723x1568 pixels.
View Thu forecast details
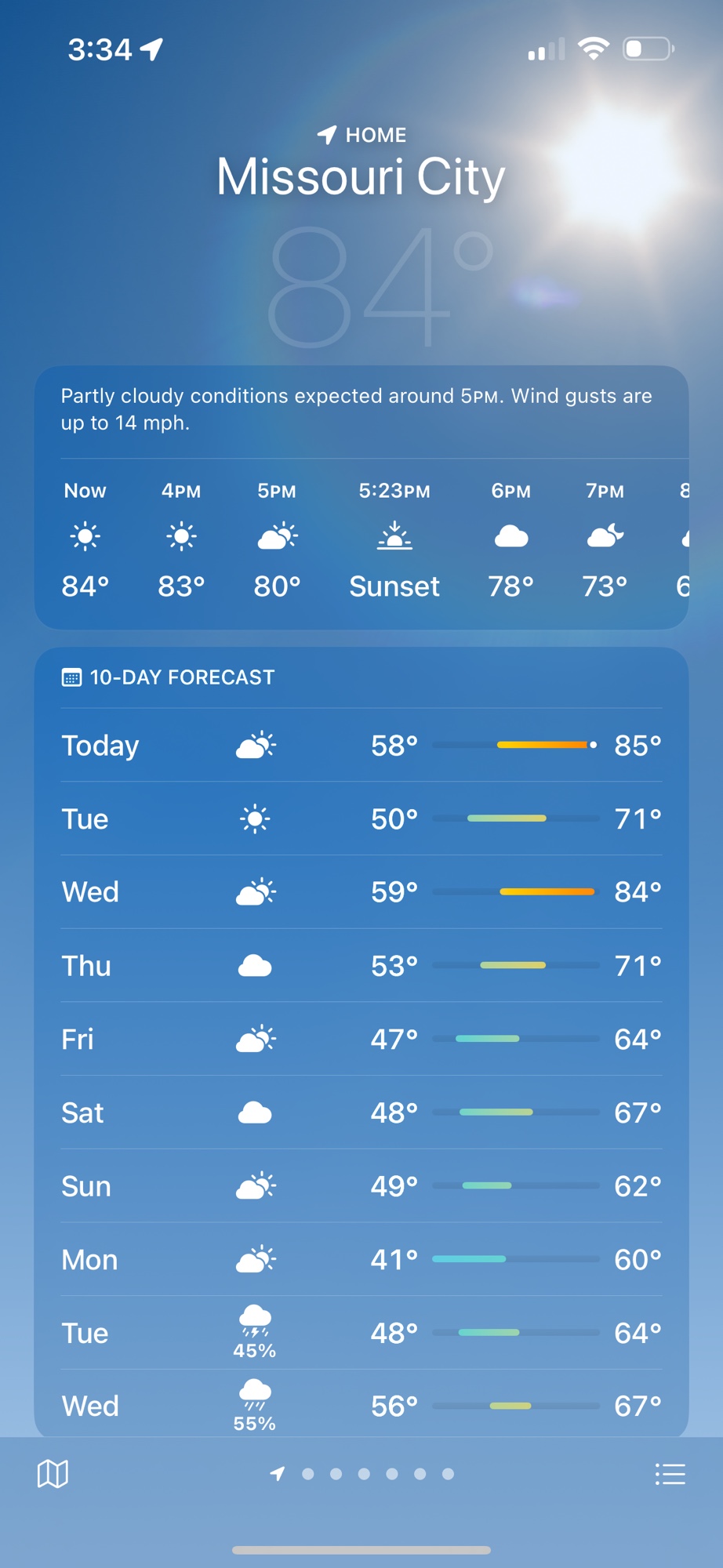[x=361, y=965]
